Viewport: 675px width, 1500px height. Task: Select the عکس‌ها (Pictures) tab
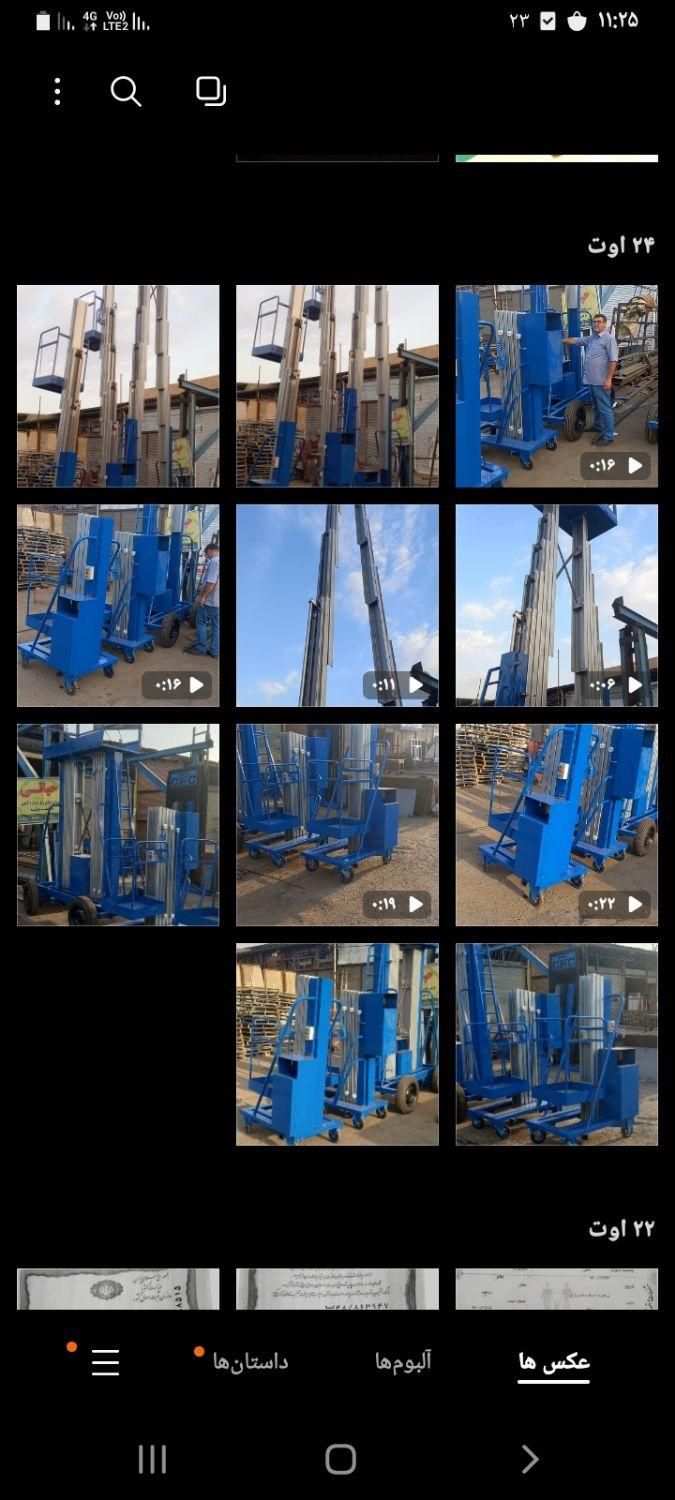click(x=553, y=1361)
